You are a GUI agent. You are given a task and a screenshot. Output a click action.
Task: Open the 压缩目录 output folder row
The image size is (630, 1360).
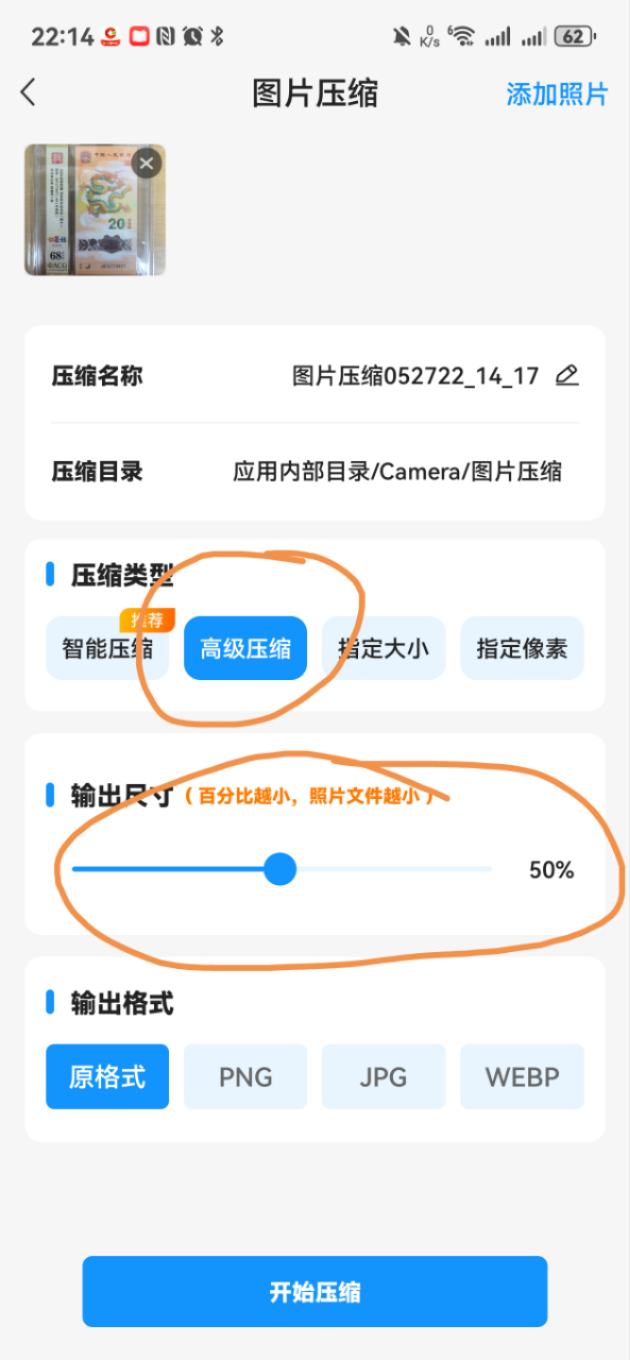tap(315, 471)
